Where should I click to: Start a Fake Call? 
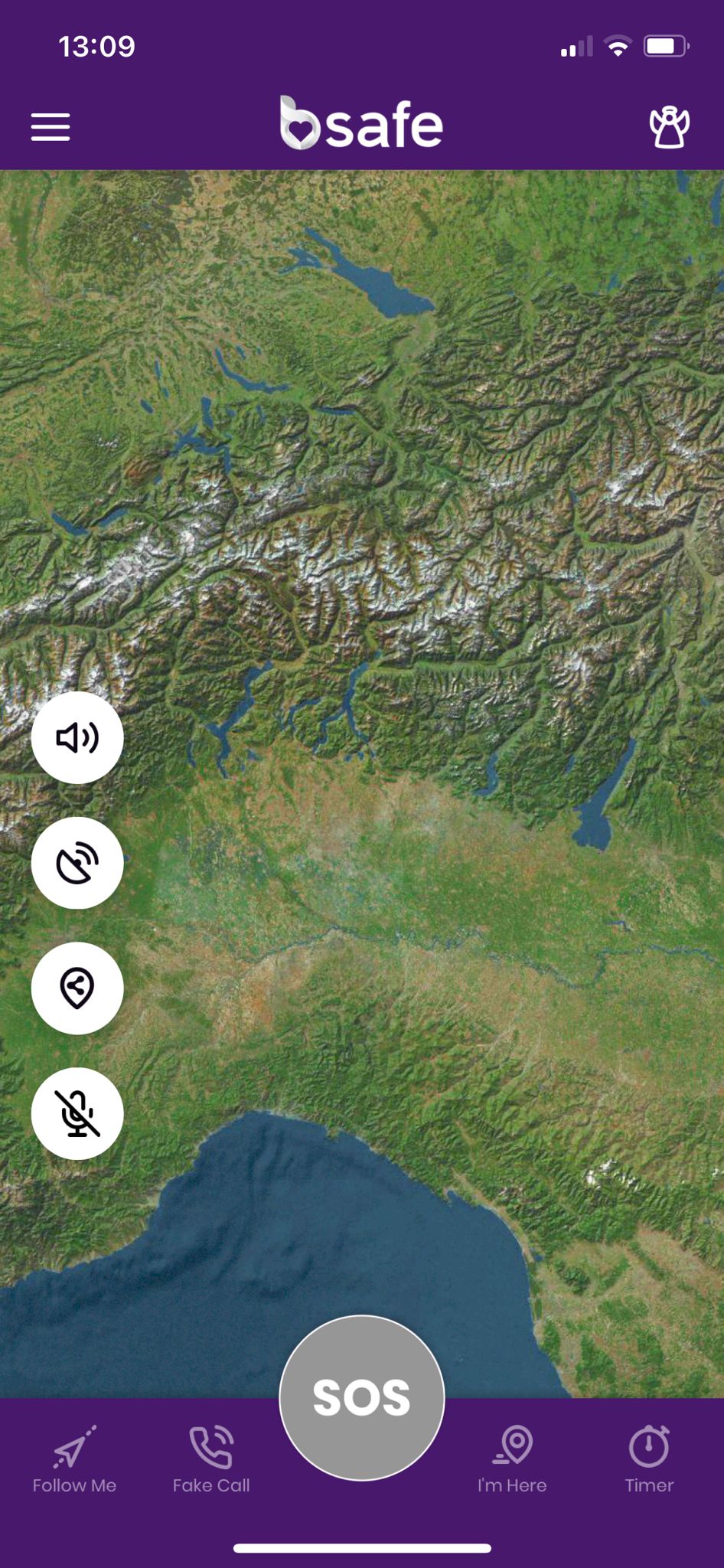211,1460
